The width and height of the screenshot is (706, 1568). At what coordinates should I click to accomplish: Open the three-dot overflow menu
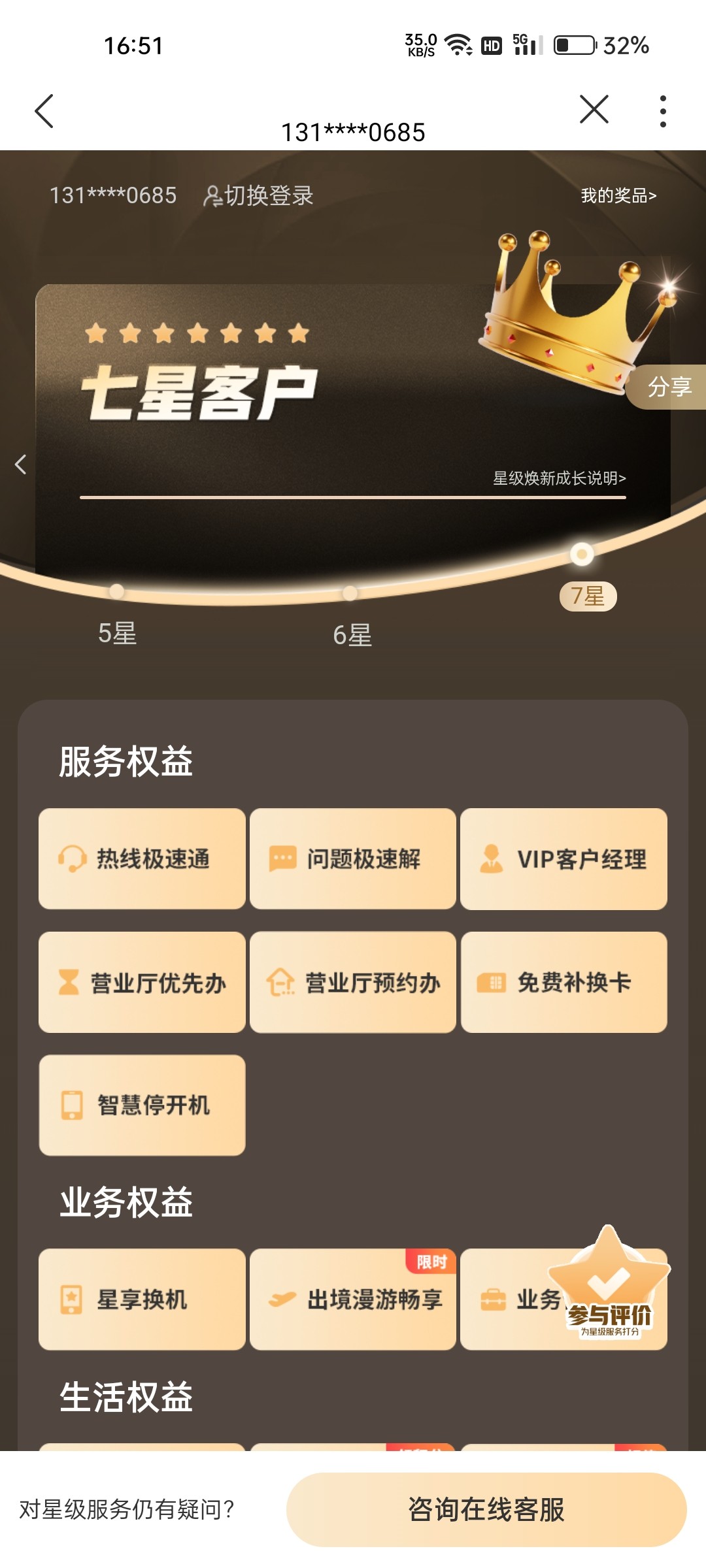pos(663,111)
